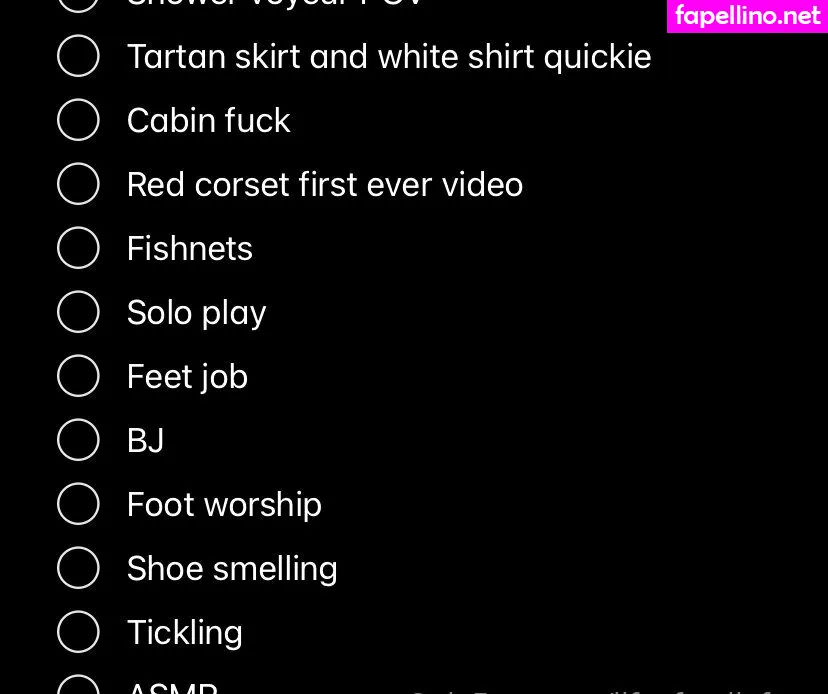Select the Shoe smelling option

(x=78, y=568)
